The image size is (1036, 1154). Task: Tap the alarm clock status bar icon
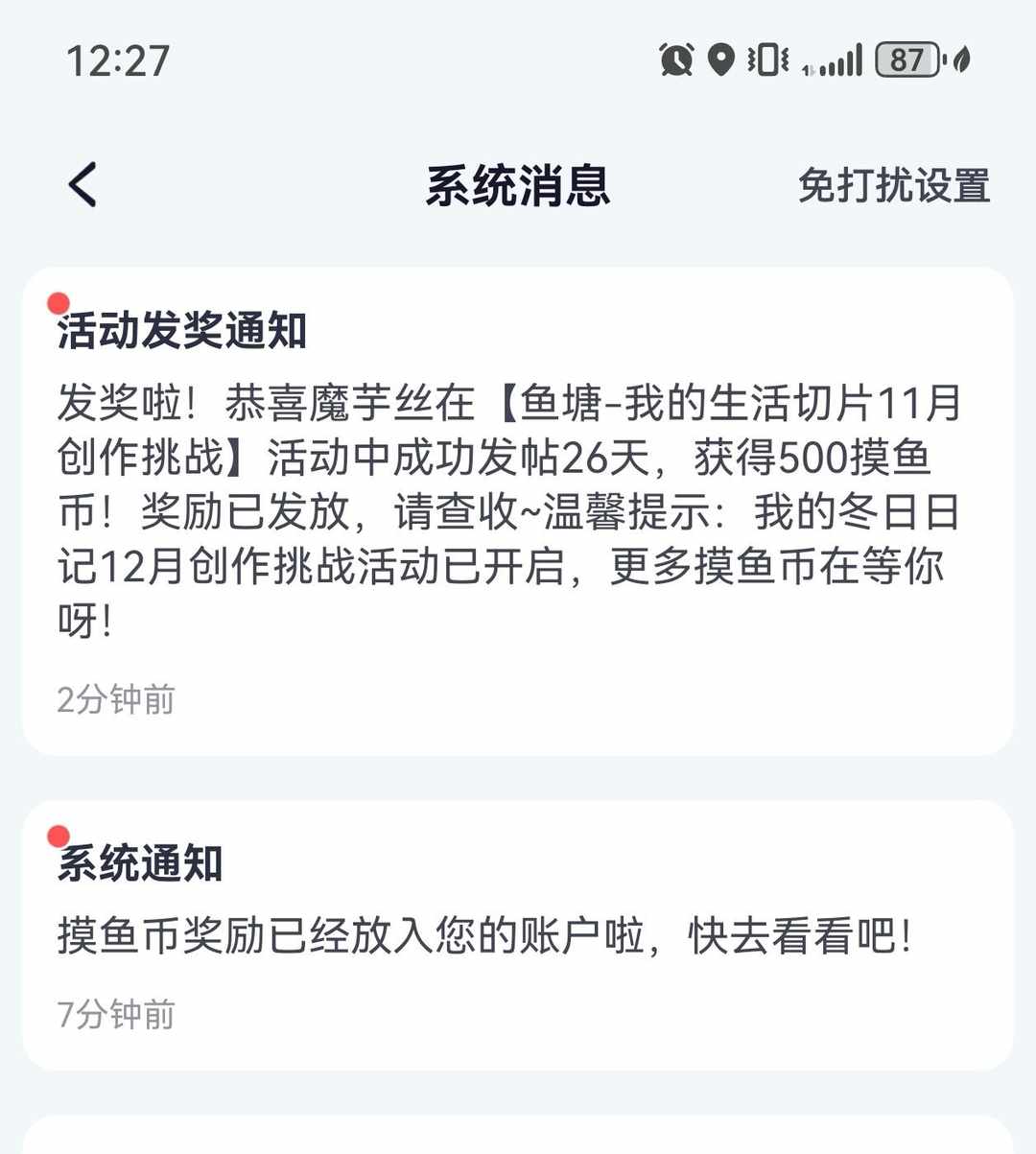click(676, 59)
